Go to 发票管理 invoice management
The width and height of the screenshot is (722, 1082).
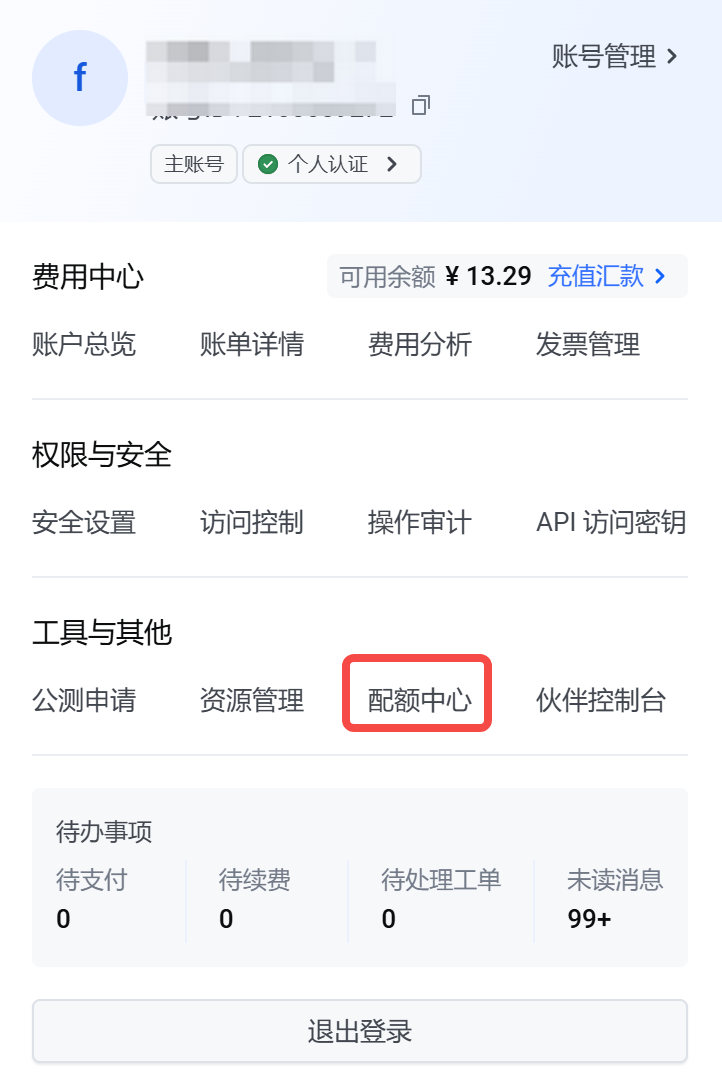[x=588, y=345]
